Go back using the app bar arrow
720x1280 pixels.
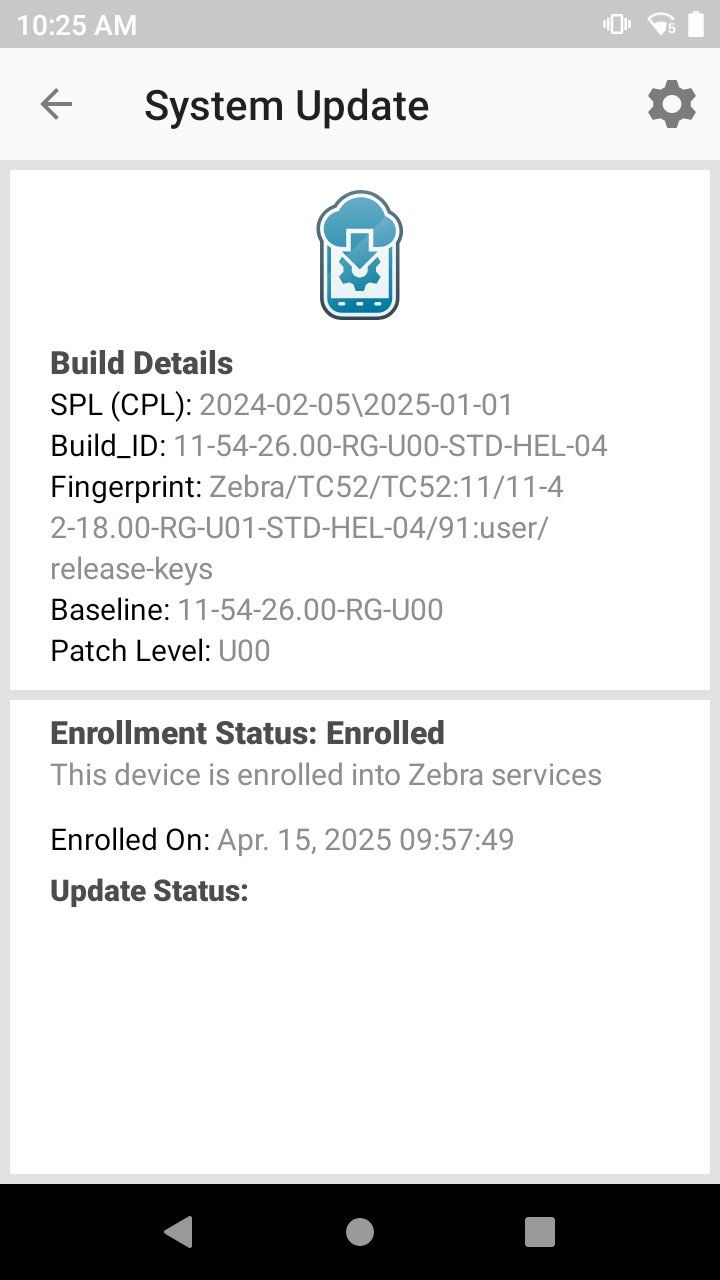click(56, 104)
